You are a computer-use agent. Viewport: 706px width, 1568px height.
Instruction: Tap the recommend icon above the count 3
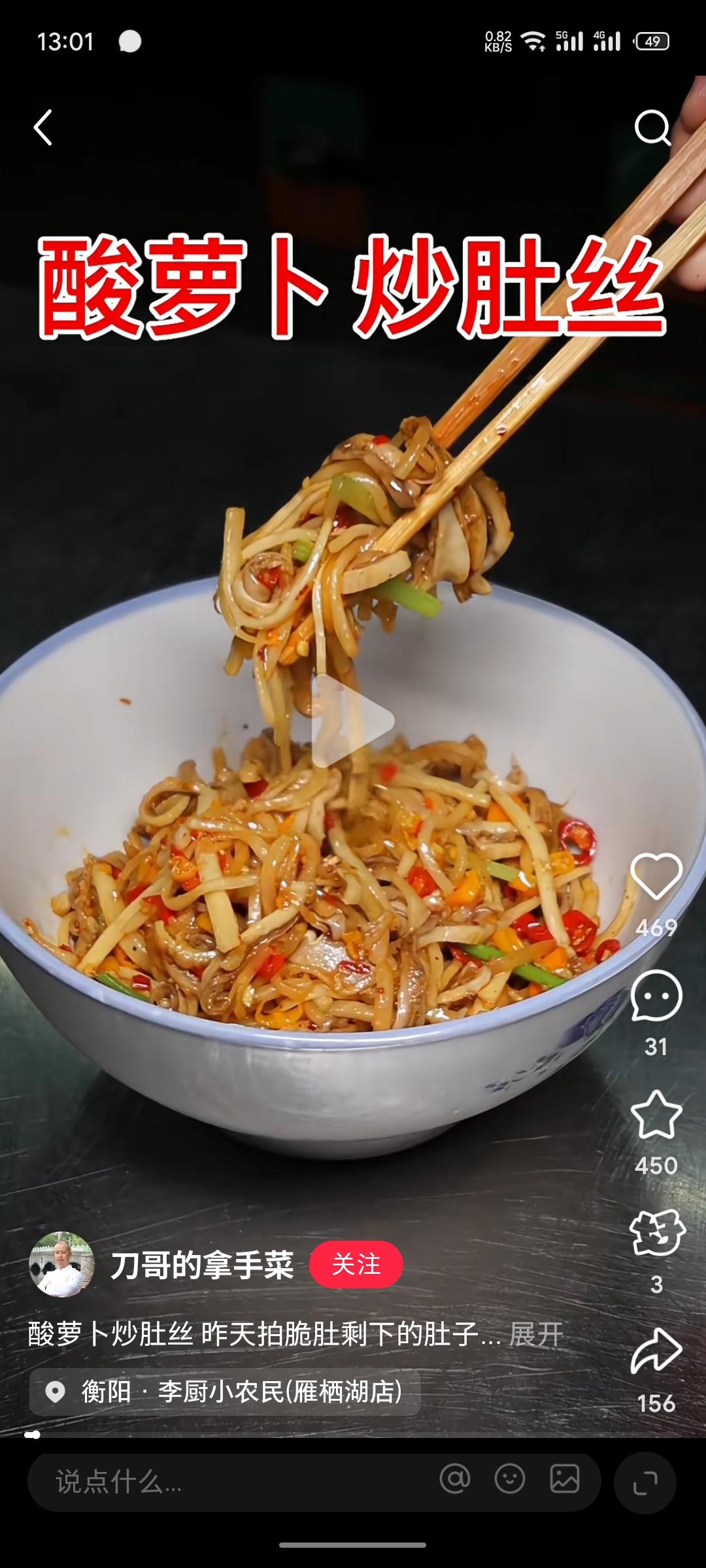(x=656, y=1233)
